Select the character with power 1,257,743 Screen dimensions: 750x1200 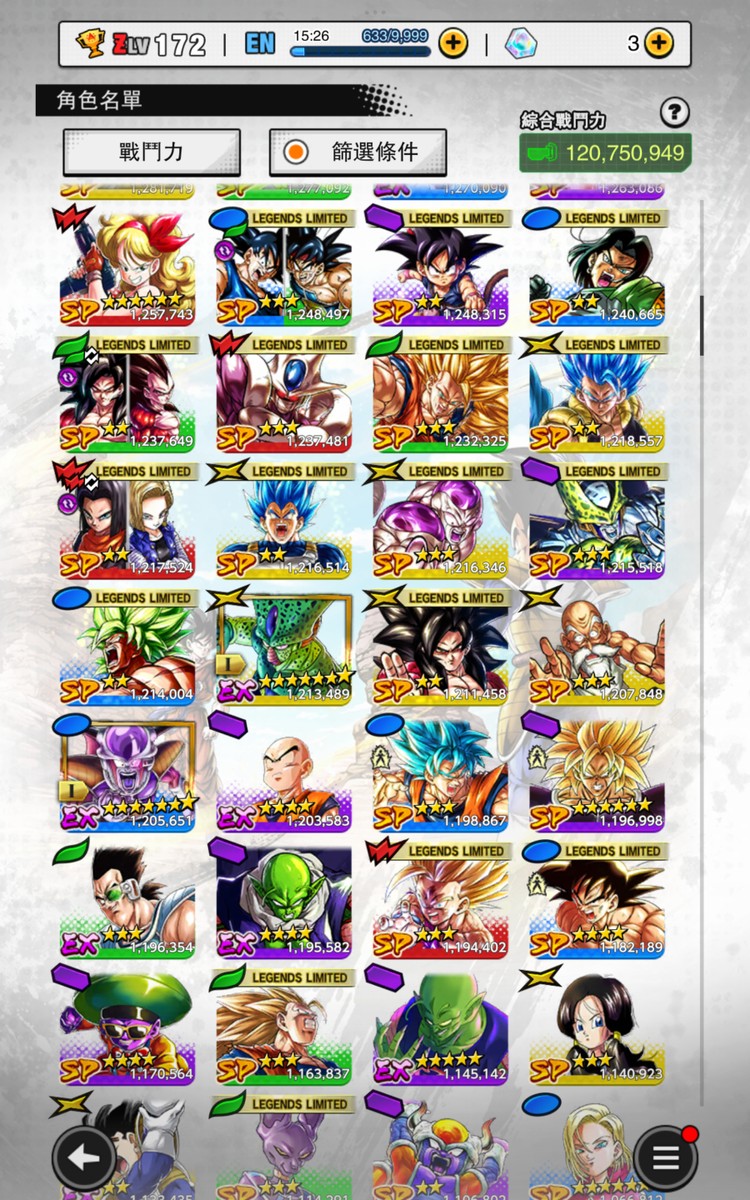coord(127,268)
